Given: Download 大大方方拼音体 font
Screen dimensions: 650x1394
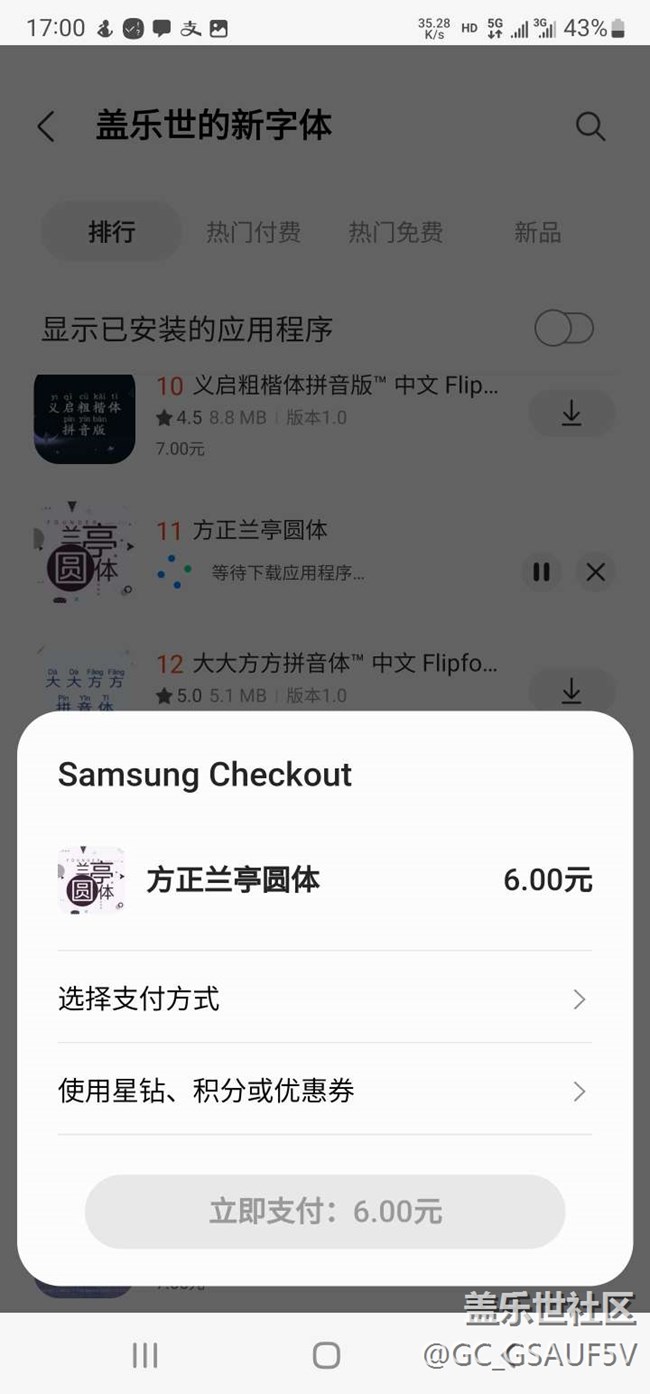Looking at the screenshot, I should point(571,690).
